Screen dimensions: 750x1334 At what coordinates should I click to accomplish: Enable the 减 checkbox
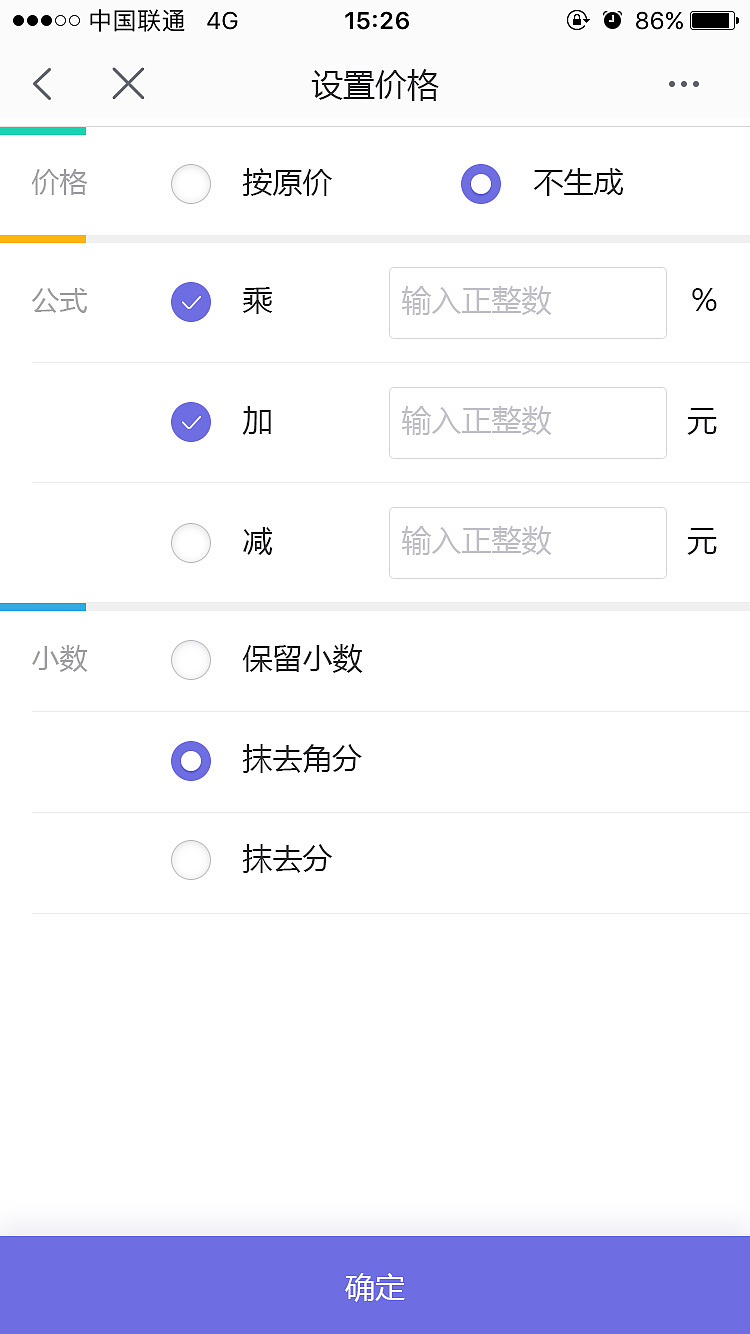(191, 543)
